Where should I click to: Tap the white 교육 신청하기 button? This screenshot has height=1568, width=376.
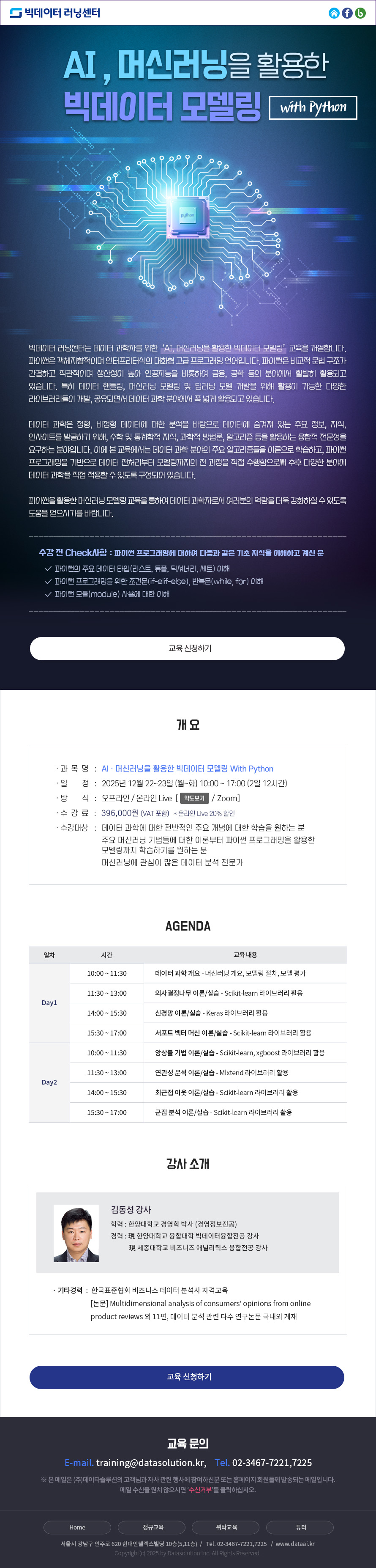pyautogui.click(x=188, y=648)
